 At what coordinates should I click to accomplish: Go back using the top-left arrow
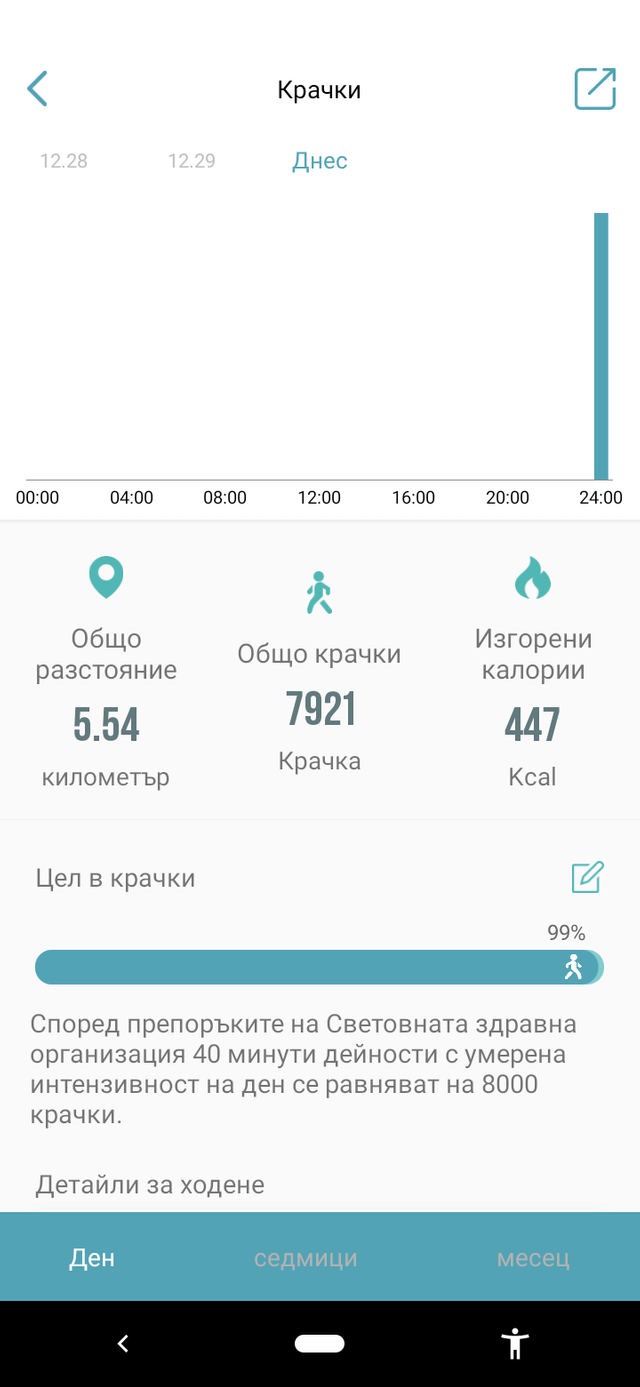(x=37, y=89)
